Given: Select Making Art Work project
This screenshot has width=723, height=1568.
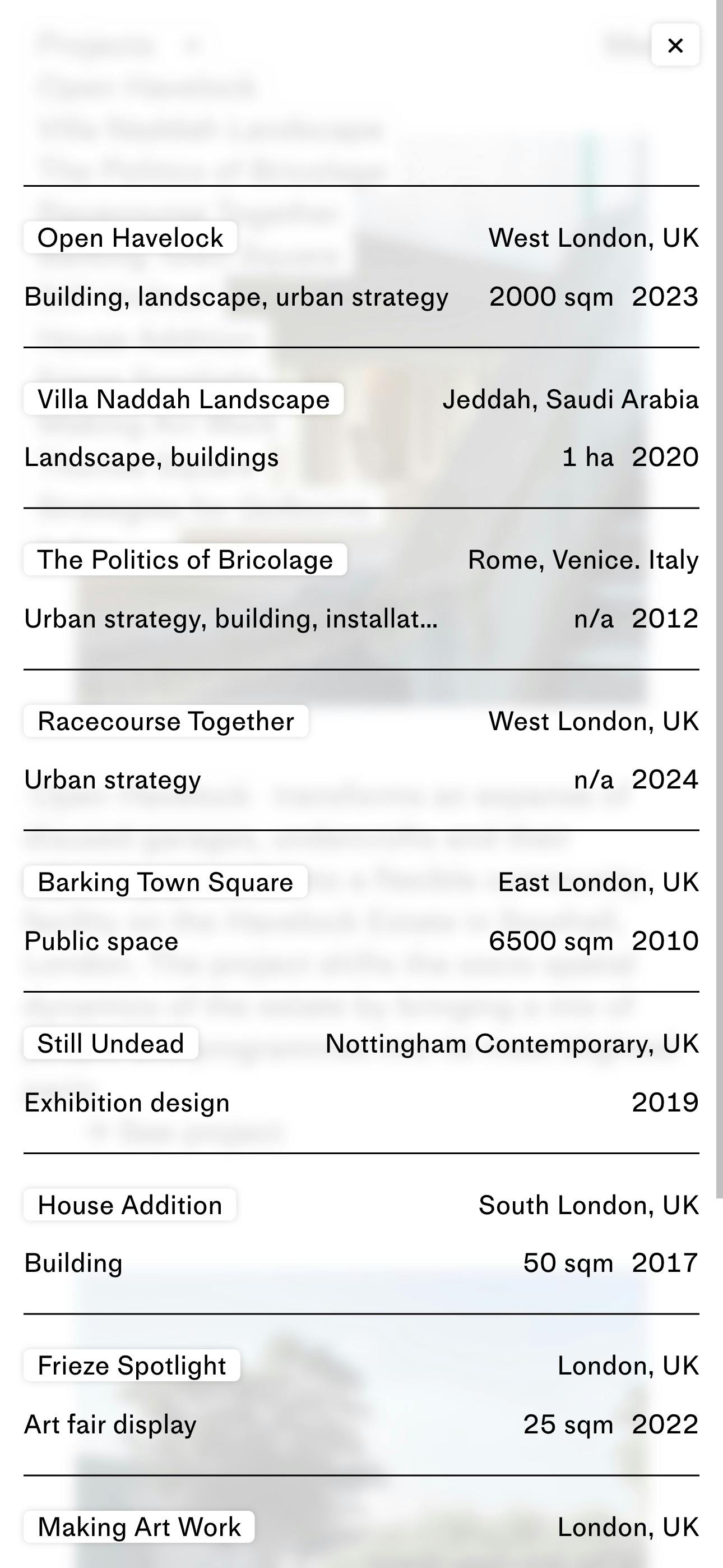Looking at the screenshot, I should [x=139, y=1527].
